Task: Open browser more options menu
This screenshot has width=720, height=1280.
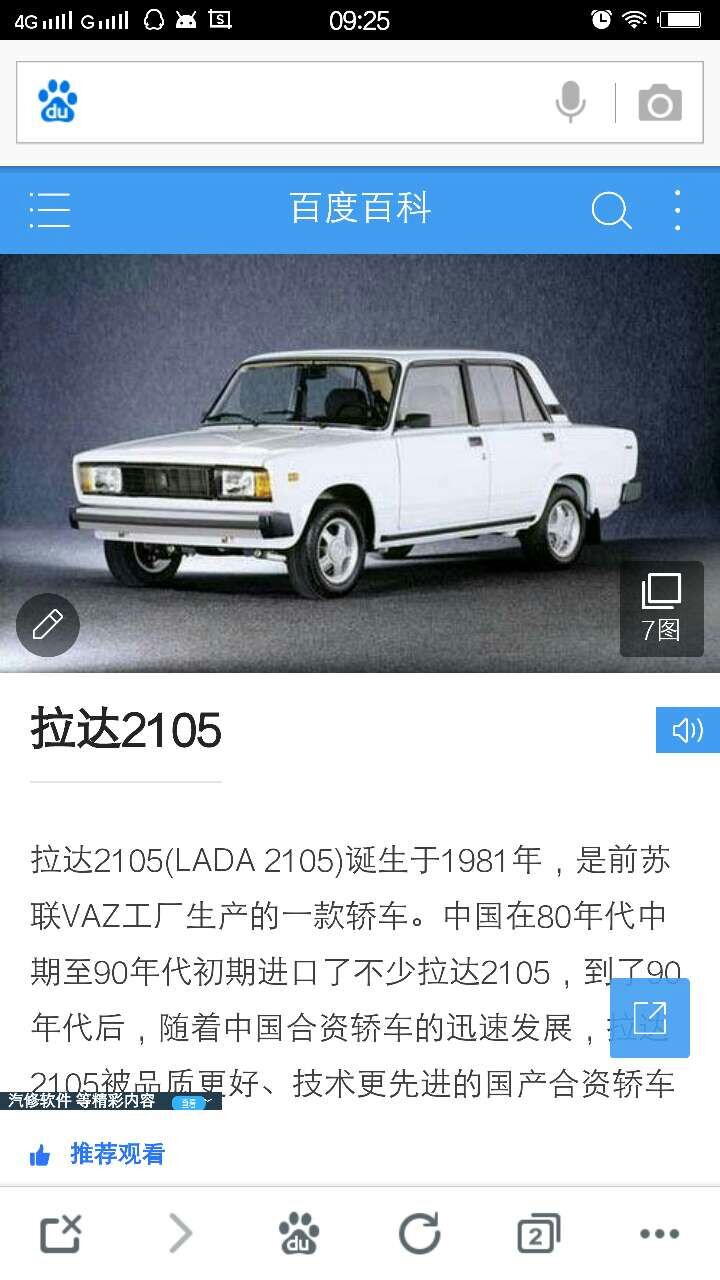Action: click(x=659, y=1234)
